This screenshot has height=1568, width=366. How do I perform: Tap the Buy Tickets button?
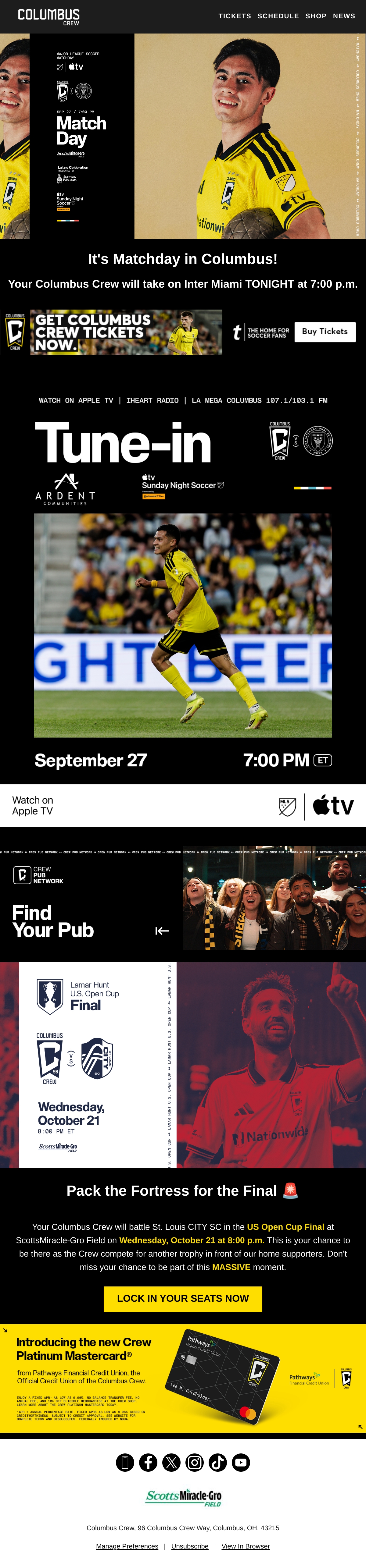(x=325, y=332)
